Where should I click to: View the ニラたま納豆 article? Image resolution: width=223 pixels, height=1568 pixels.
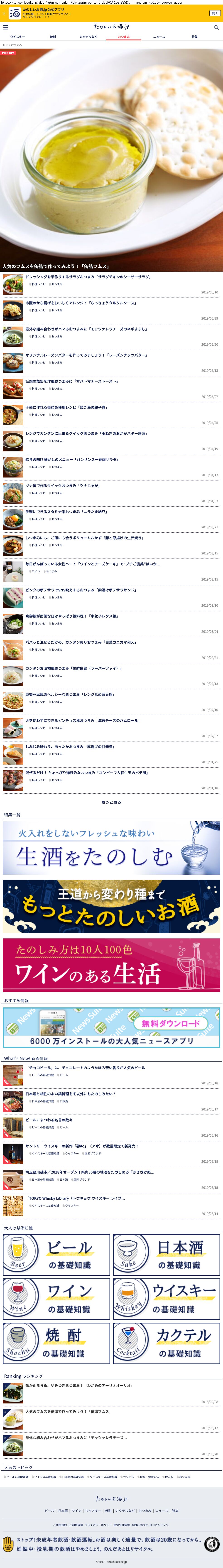tap(66, 512)
